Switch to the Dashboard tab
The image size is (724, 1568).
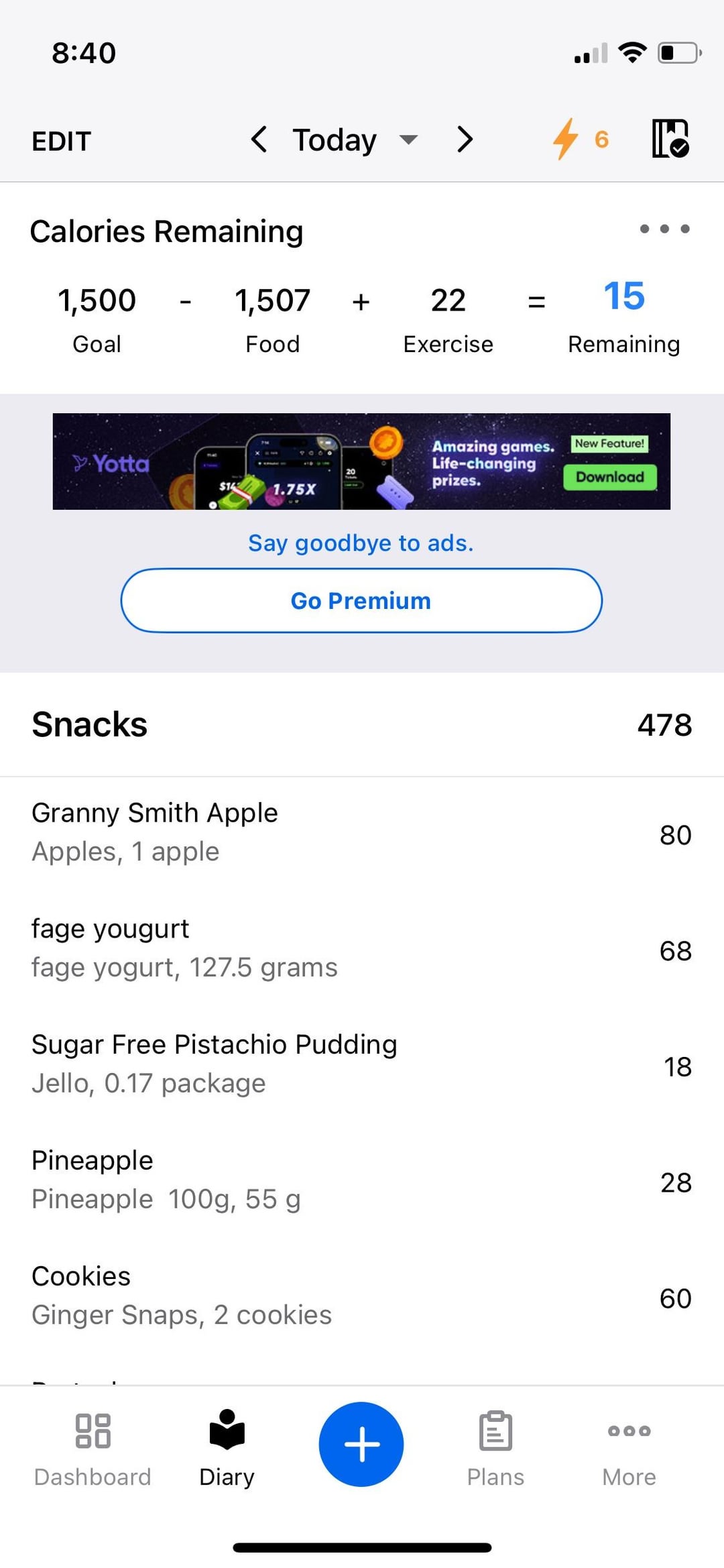point(93,1448)
